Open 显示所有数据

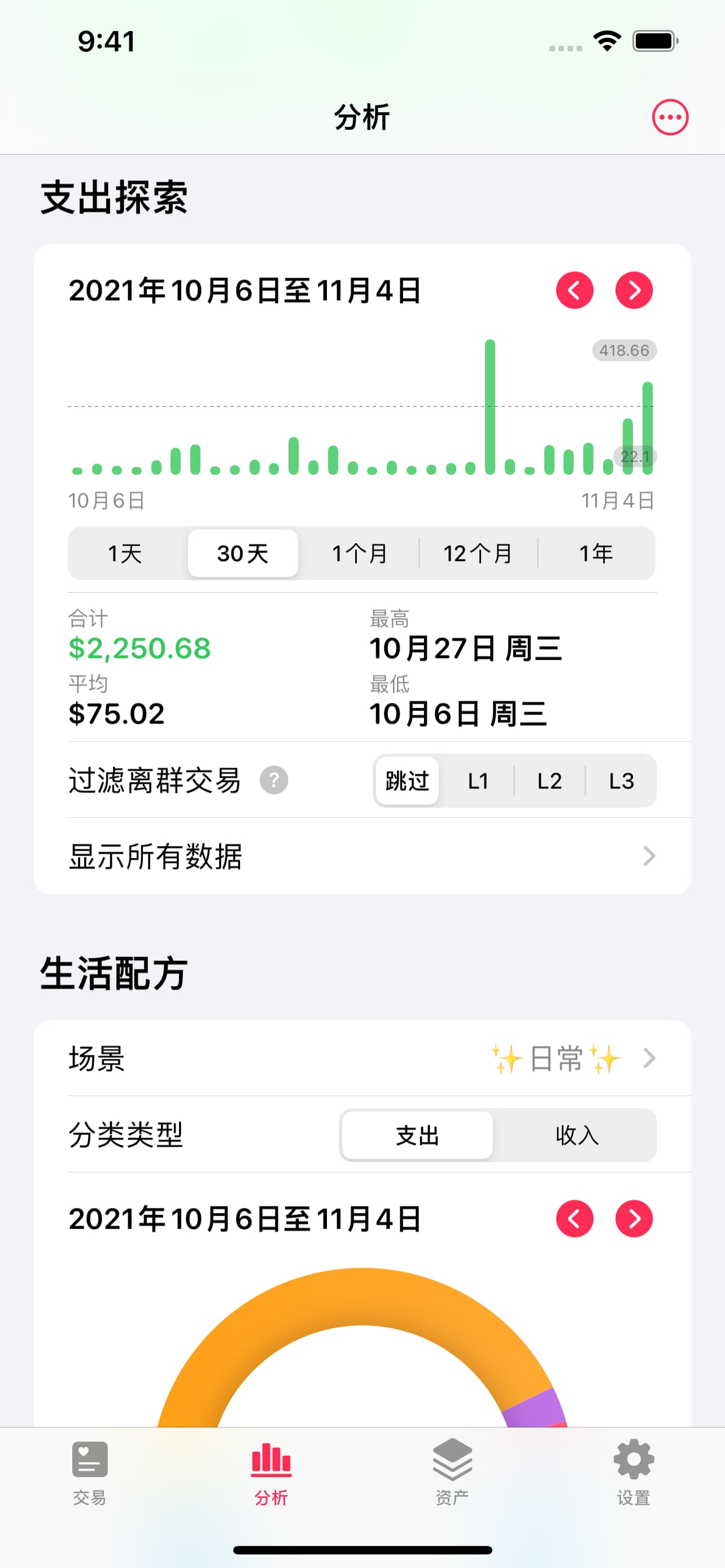[x=362, y=856]
